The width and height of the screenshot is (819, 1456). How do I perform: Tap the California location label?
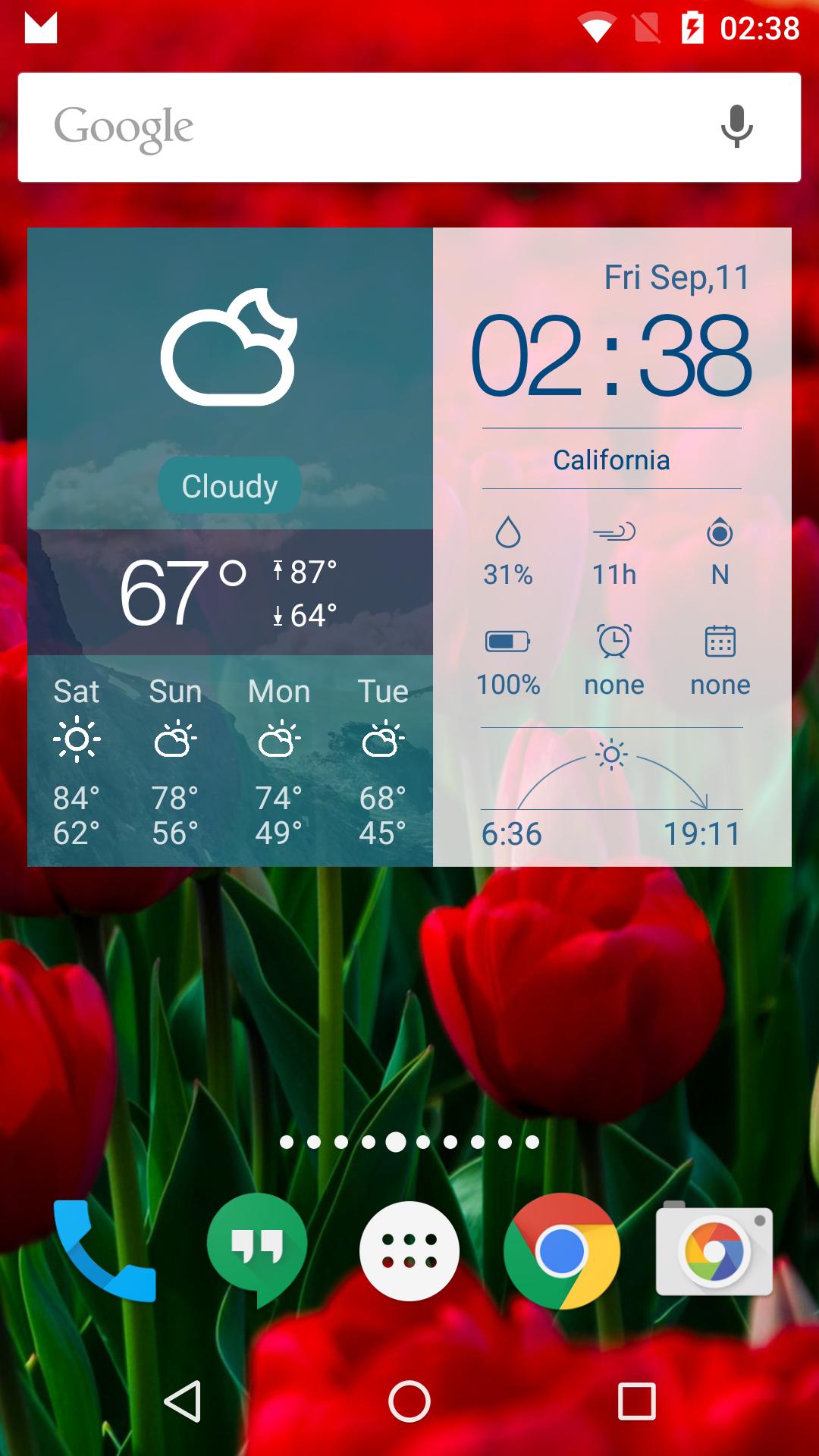[x=612, y=460]
